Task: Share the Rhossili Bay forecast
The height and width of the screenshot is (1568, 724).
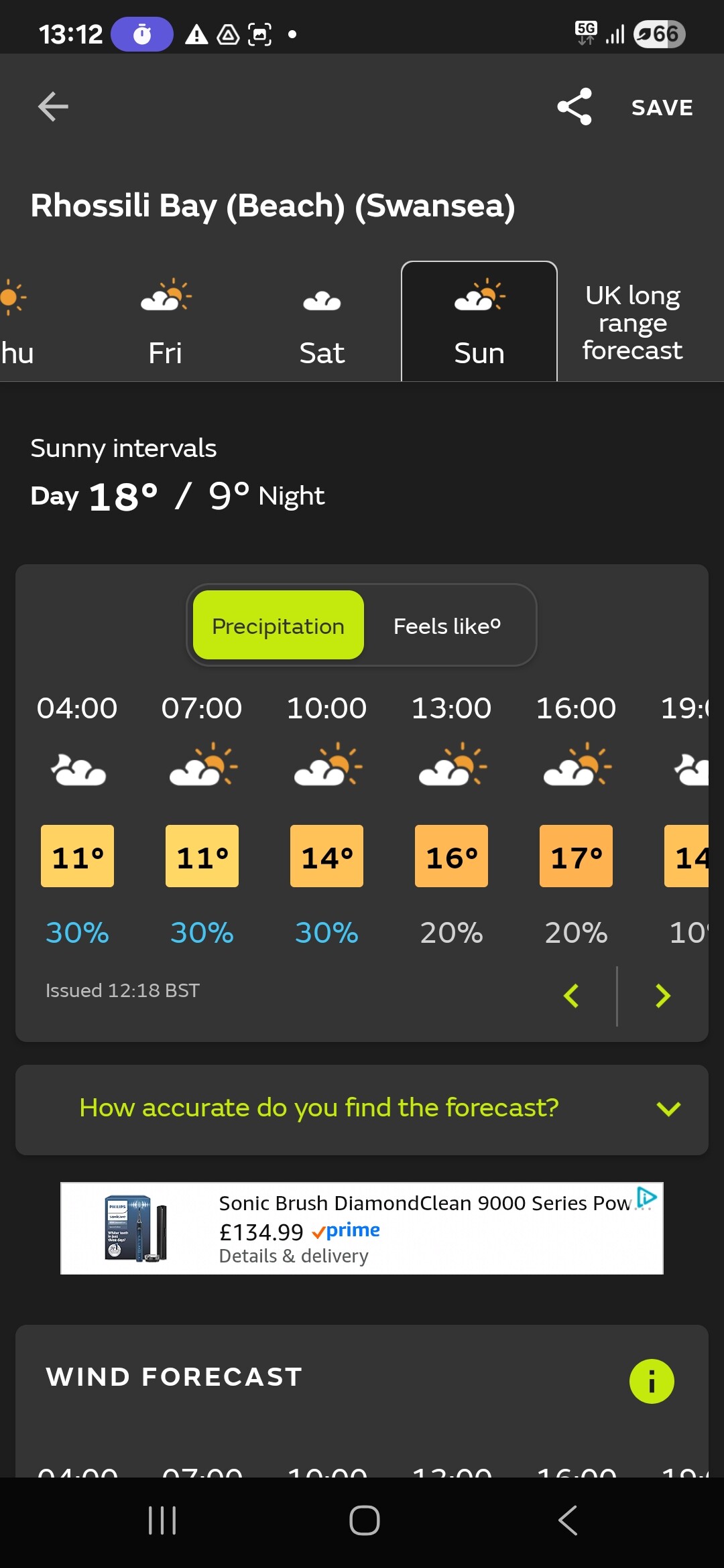Action: click(x=575, y=107)
